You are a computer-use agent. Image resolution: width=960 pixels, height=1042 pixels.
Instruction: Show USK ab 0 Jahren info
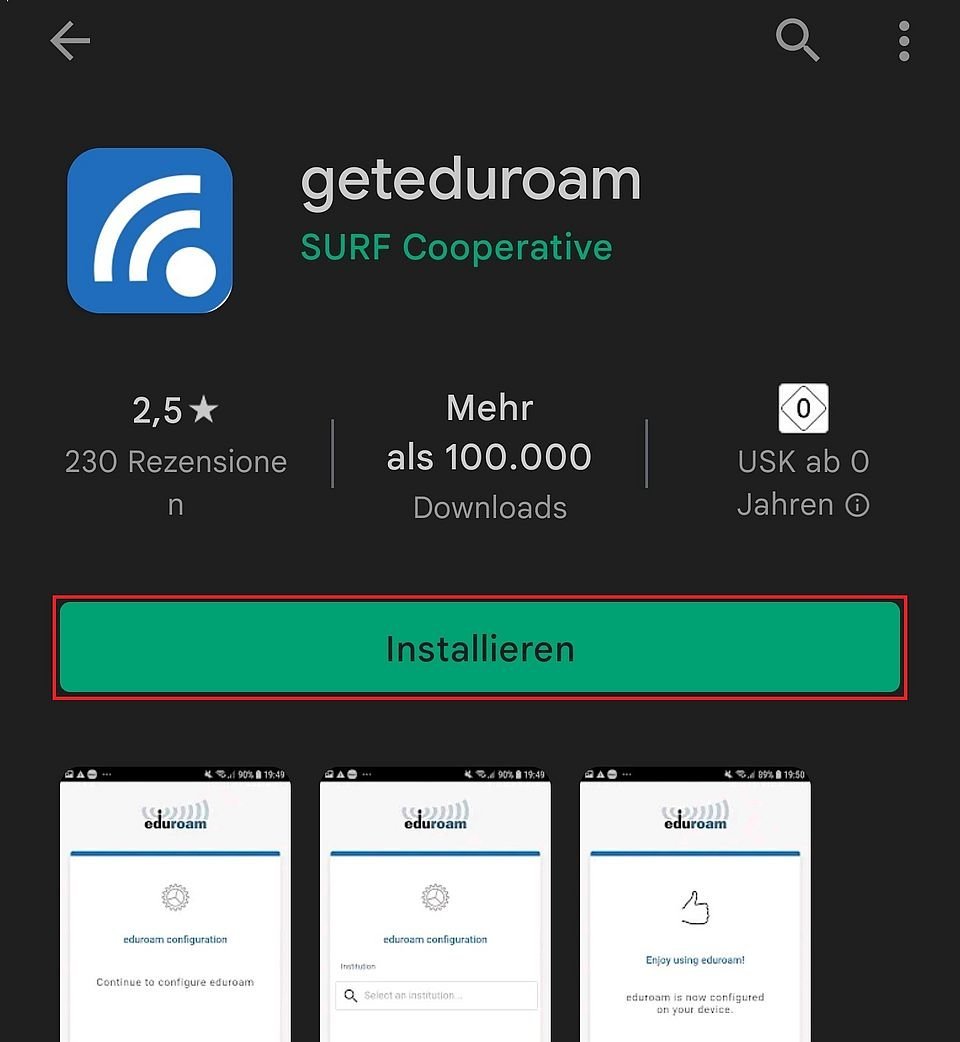click(x=856, y=505)
